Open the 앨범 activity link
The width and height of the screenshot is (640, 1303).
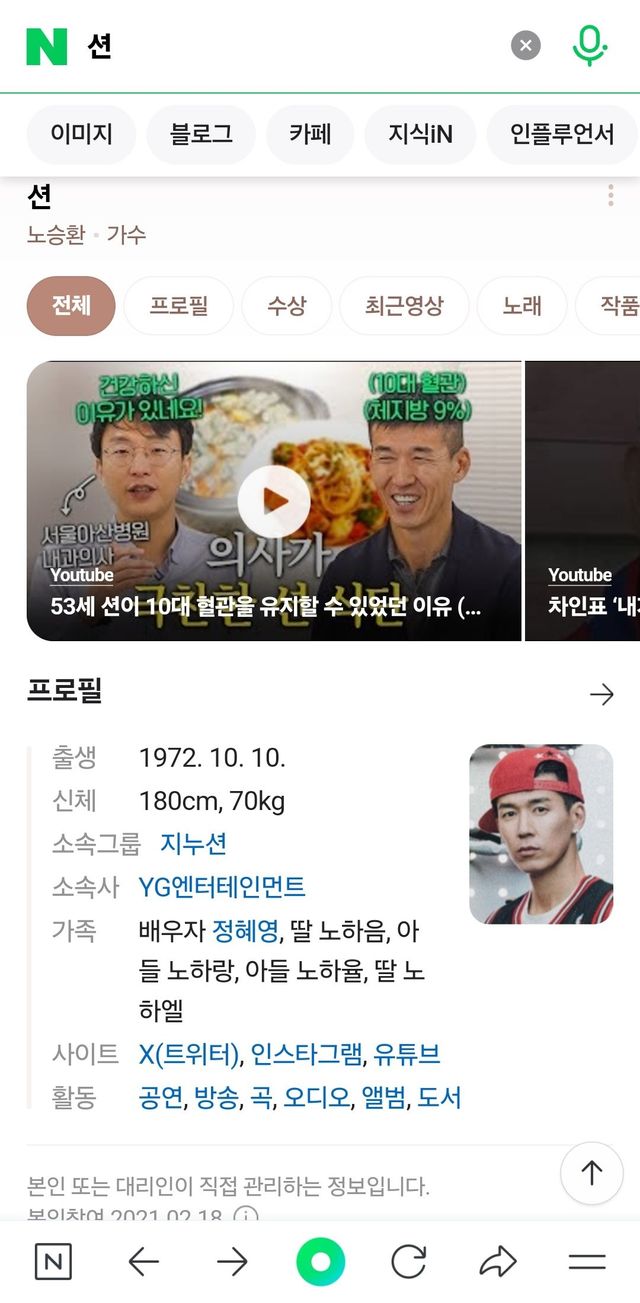(x=384, y=1097)
